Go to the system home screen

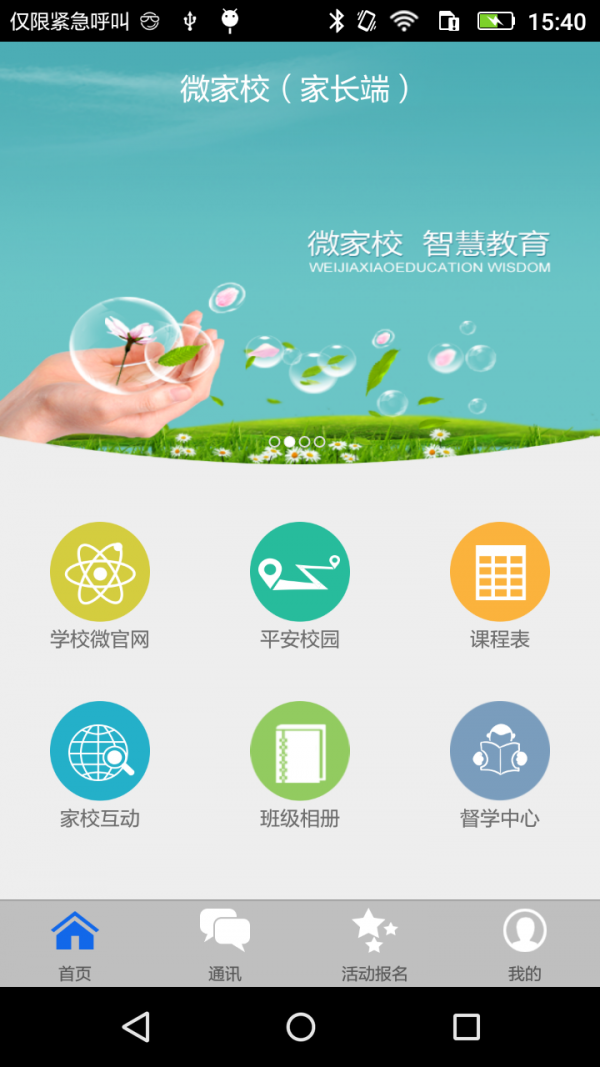click(300, 1027)
